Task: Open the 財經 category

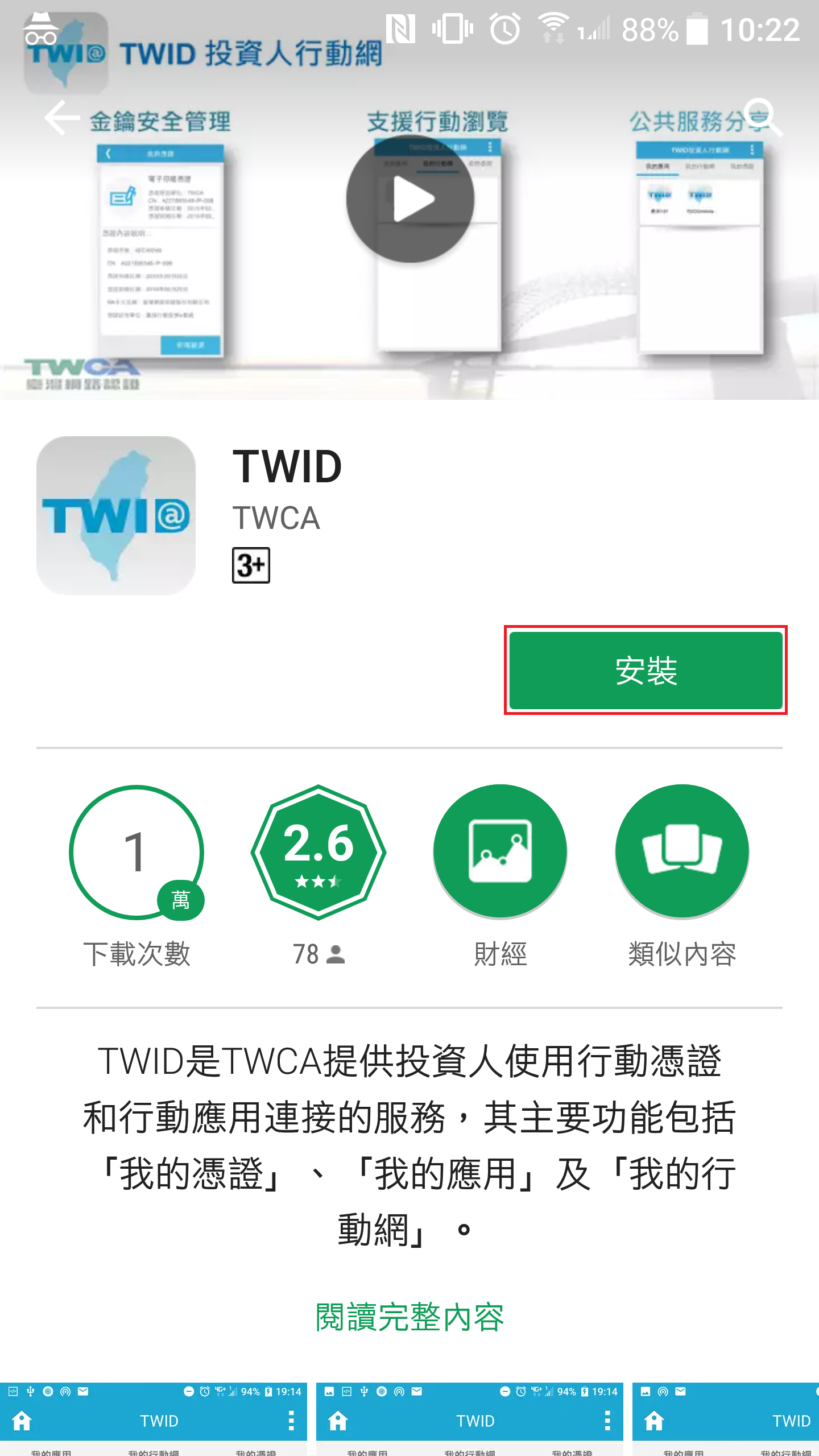Action: click(500, 852)
